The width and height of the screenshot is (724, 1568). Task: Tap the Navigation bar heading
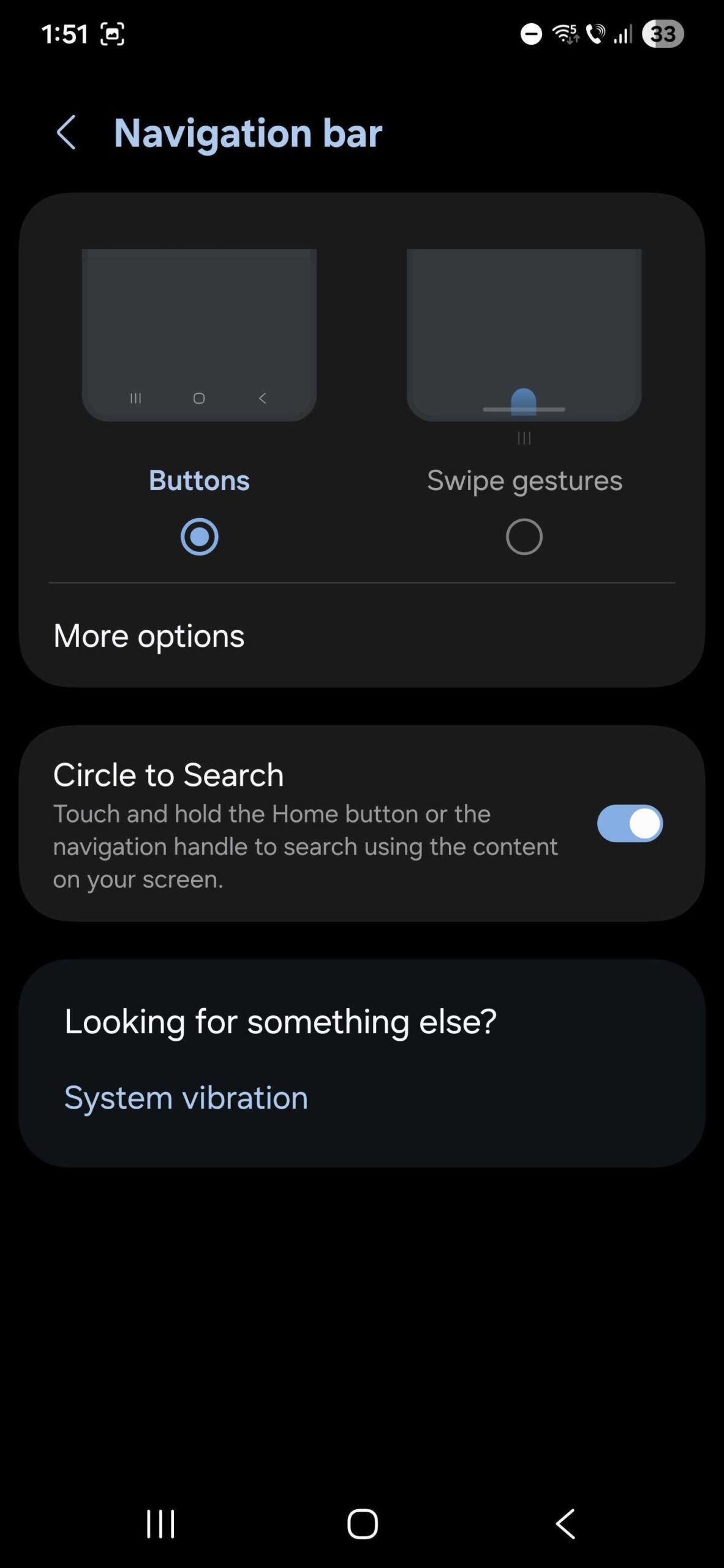(247, 134)
